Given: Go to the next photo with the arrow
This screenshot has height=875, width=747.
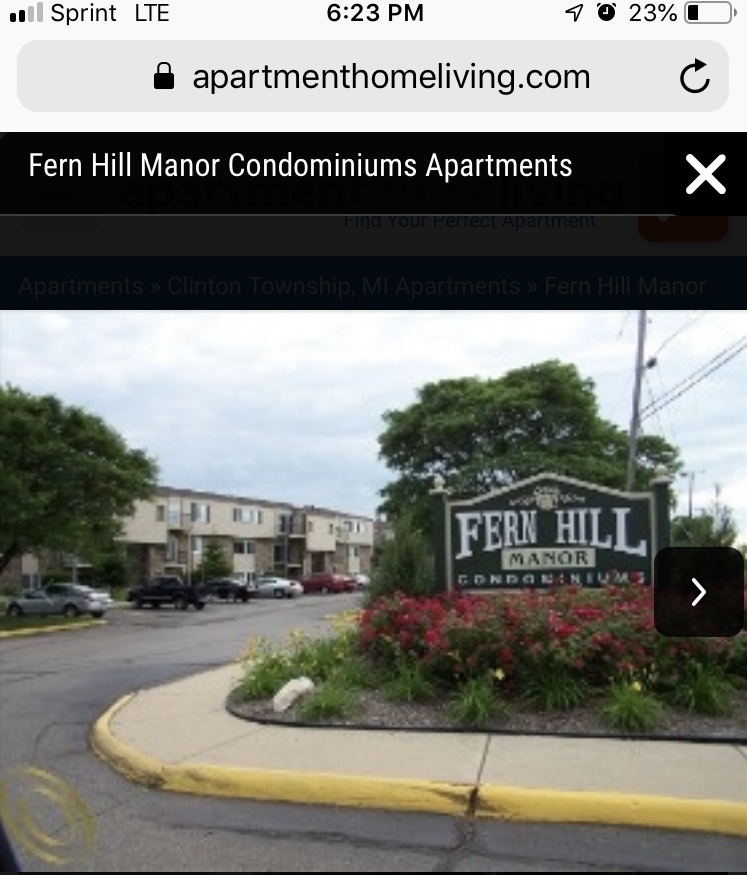Looking at the screenshot, I should coord(698,592).
